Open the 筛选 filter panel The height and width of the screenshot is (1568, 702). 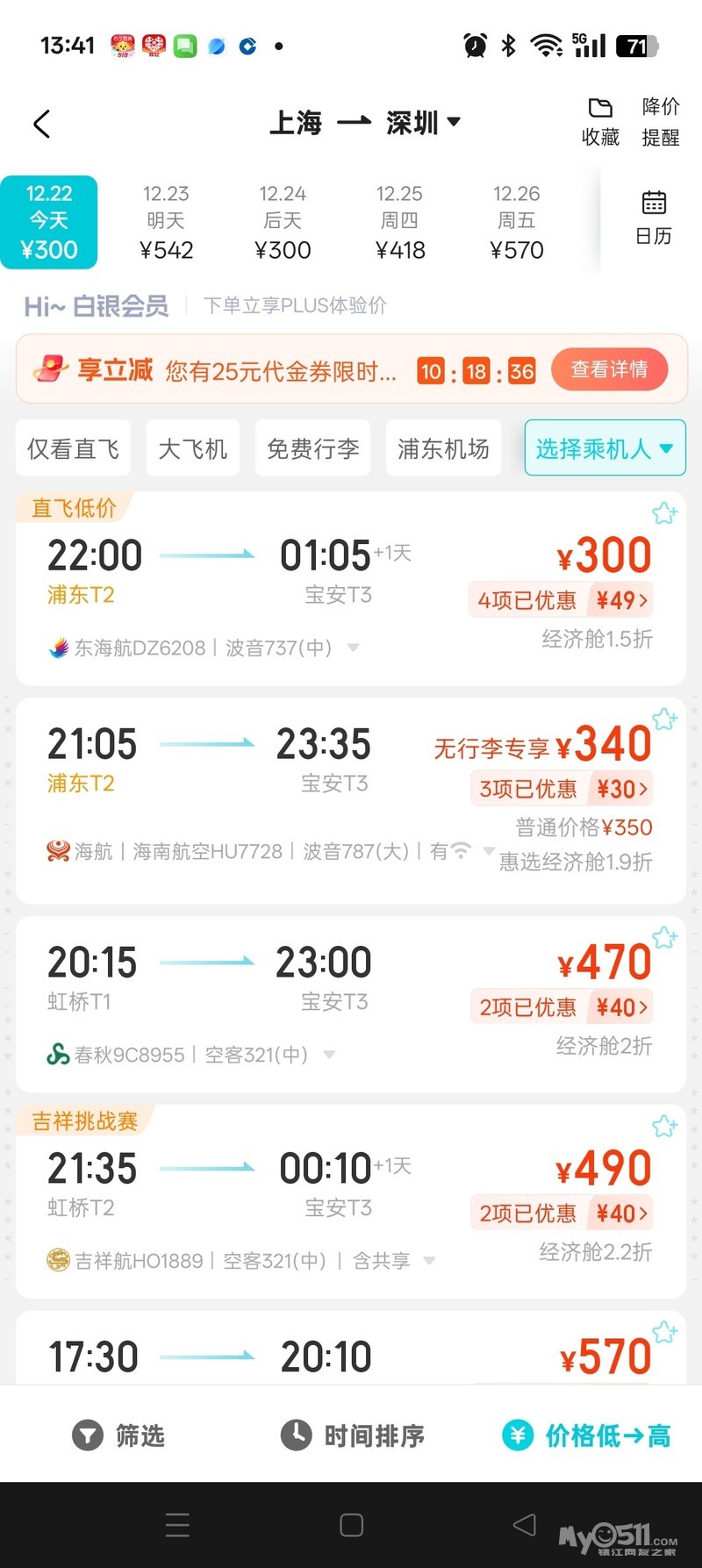118,1436
